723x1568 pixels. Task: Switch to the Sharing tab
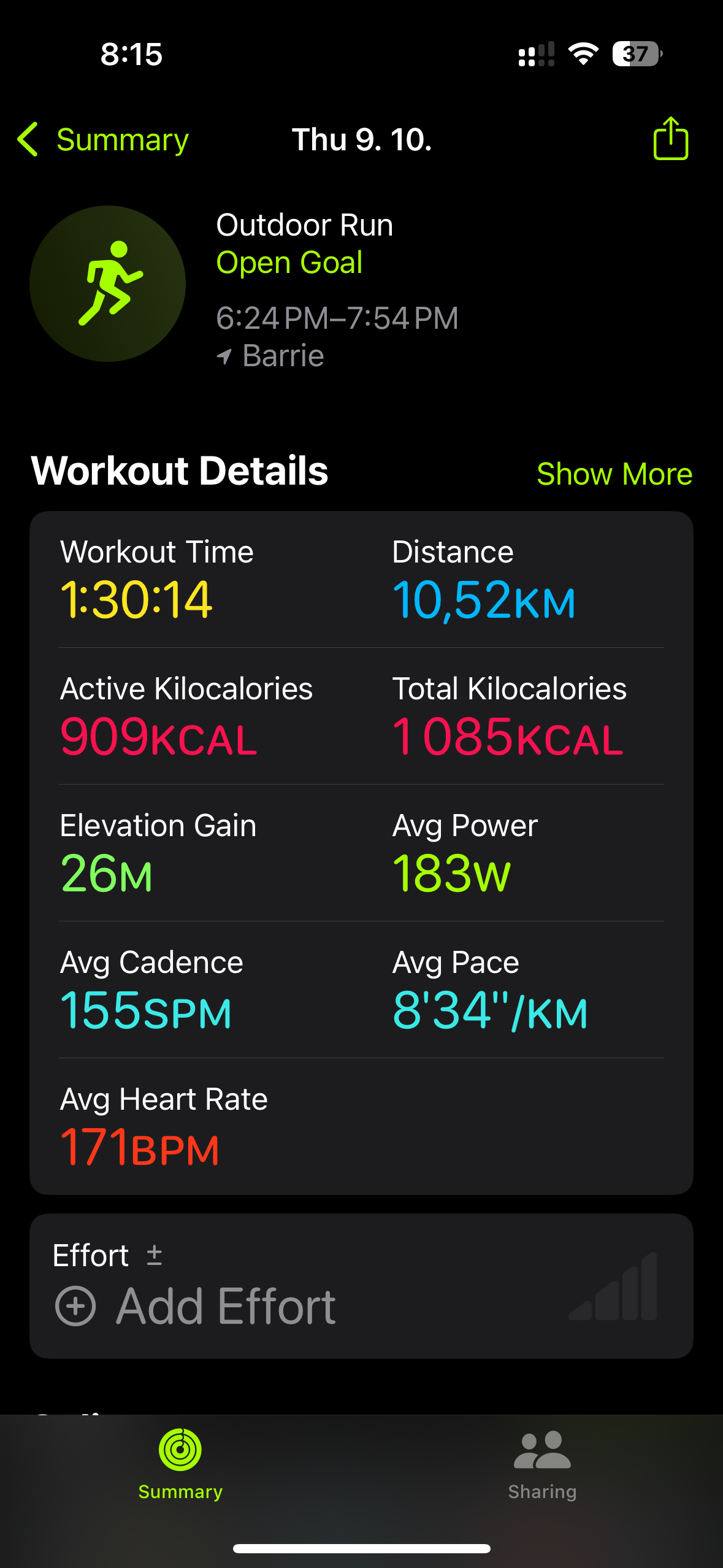coord(542,1464)
